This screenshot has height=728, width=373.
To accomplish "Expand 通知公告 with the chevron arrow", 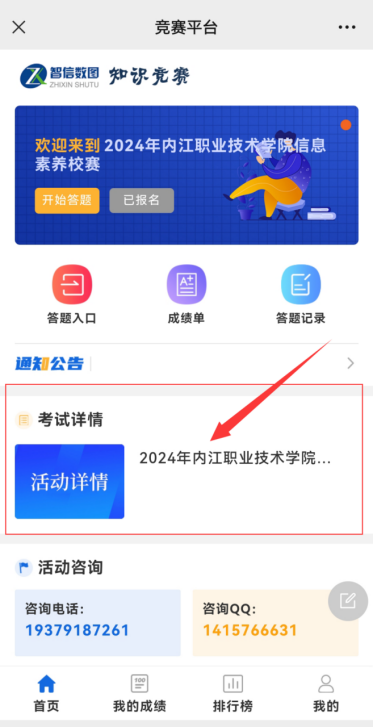I will pos(351,363).
